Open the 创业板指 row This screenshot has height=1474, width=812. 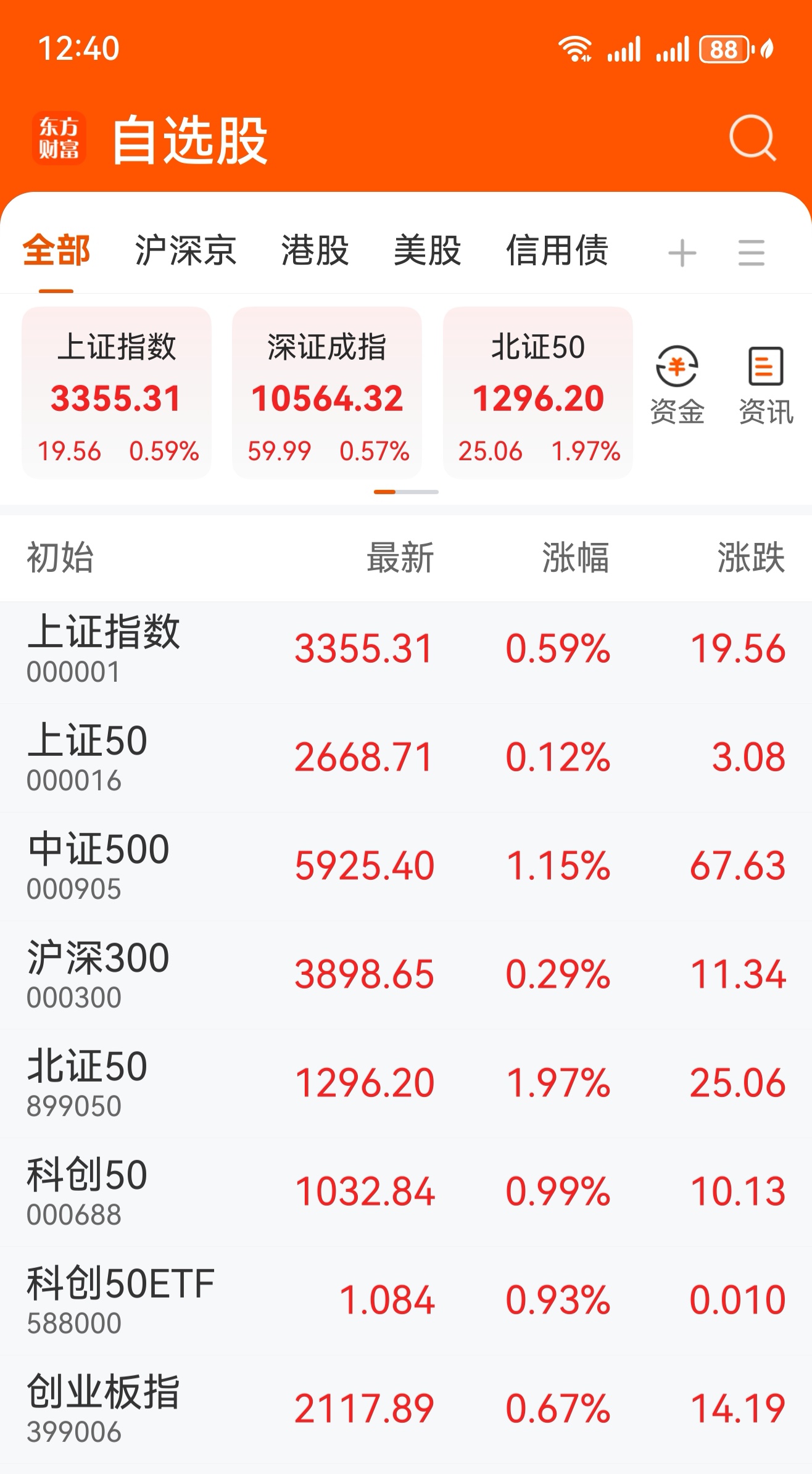tap(406, 1409)
